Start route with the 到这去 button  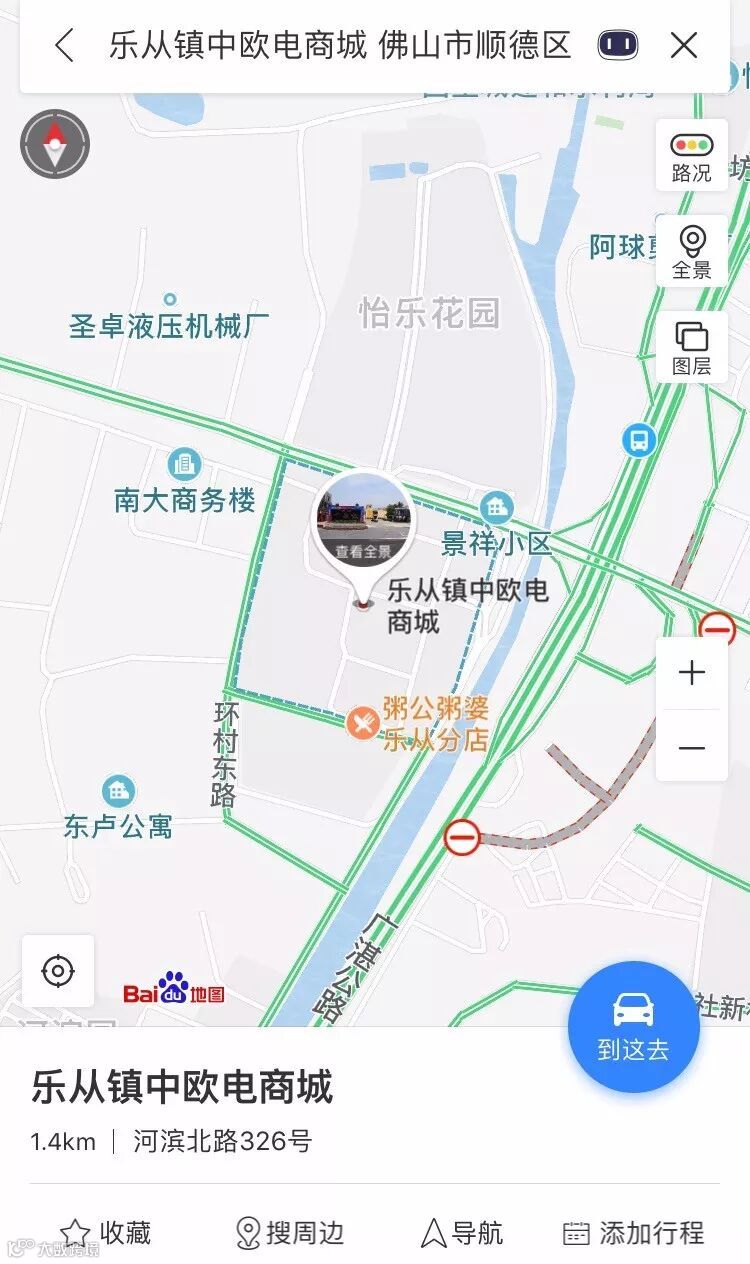(x=634, y=1027)
